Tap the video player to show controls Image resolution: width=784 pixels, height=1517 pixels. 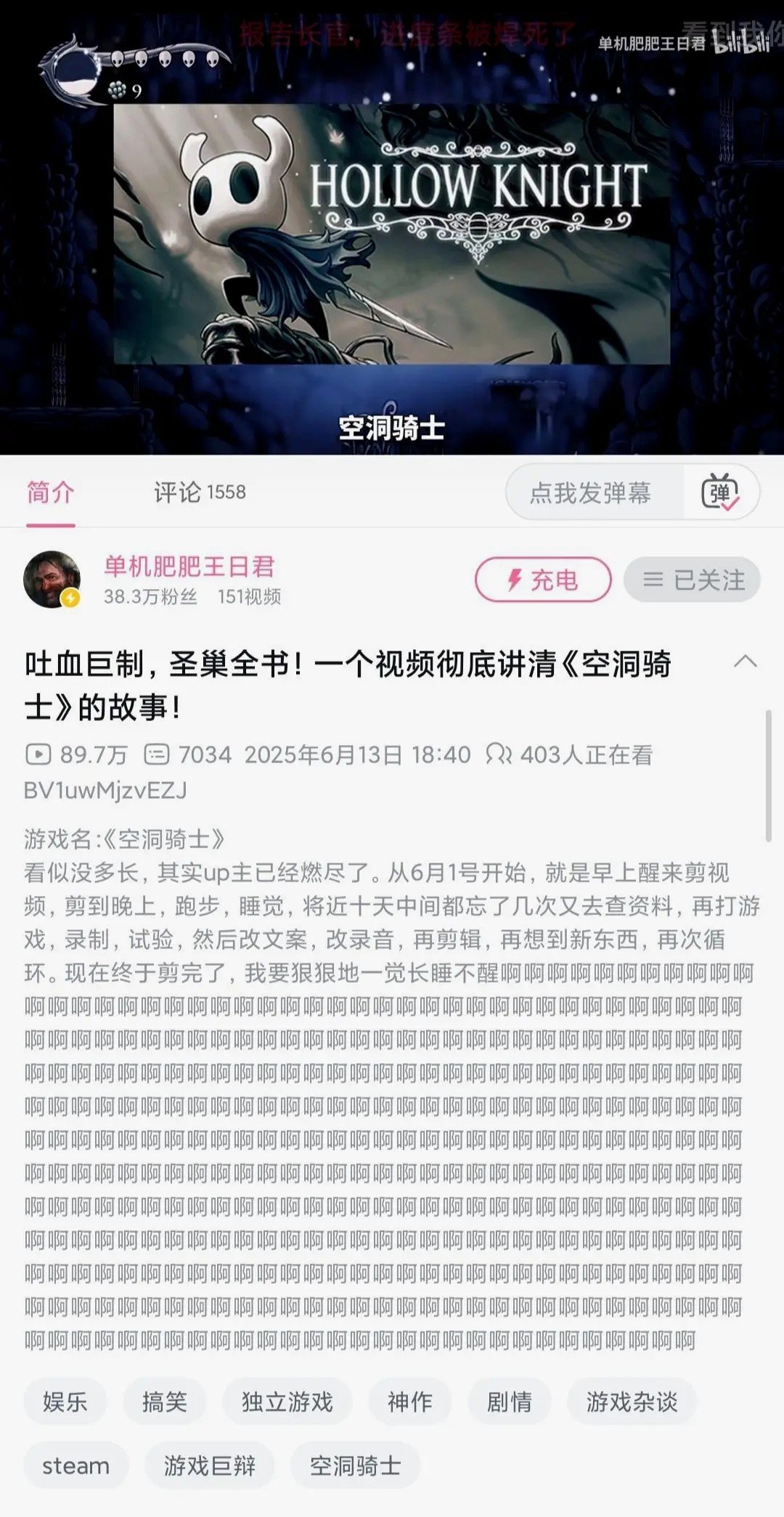click(x=392, y=232)
